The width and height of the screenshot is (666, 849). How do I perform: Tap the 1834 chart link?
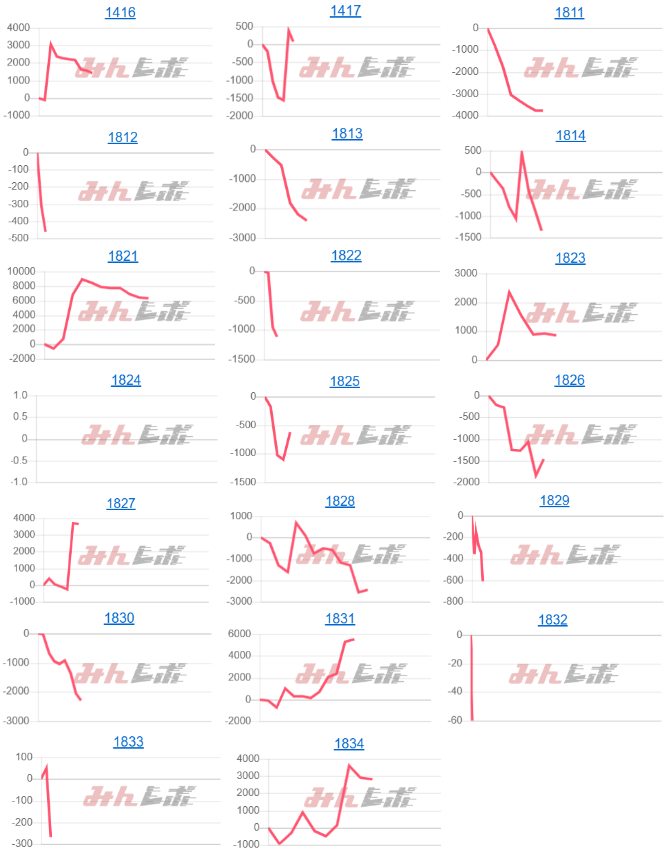click(x=349, y=744)
